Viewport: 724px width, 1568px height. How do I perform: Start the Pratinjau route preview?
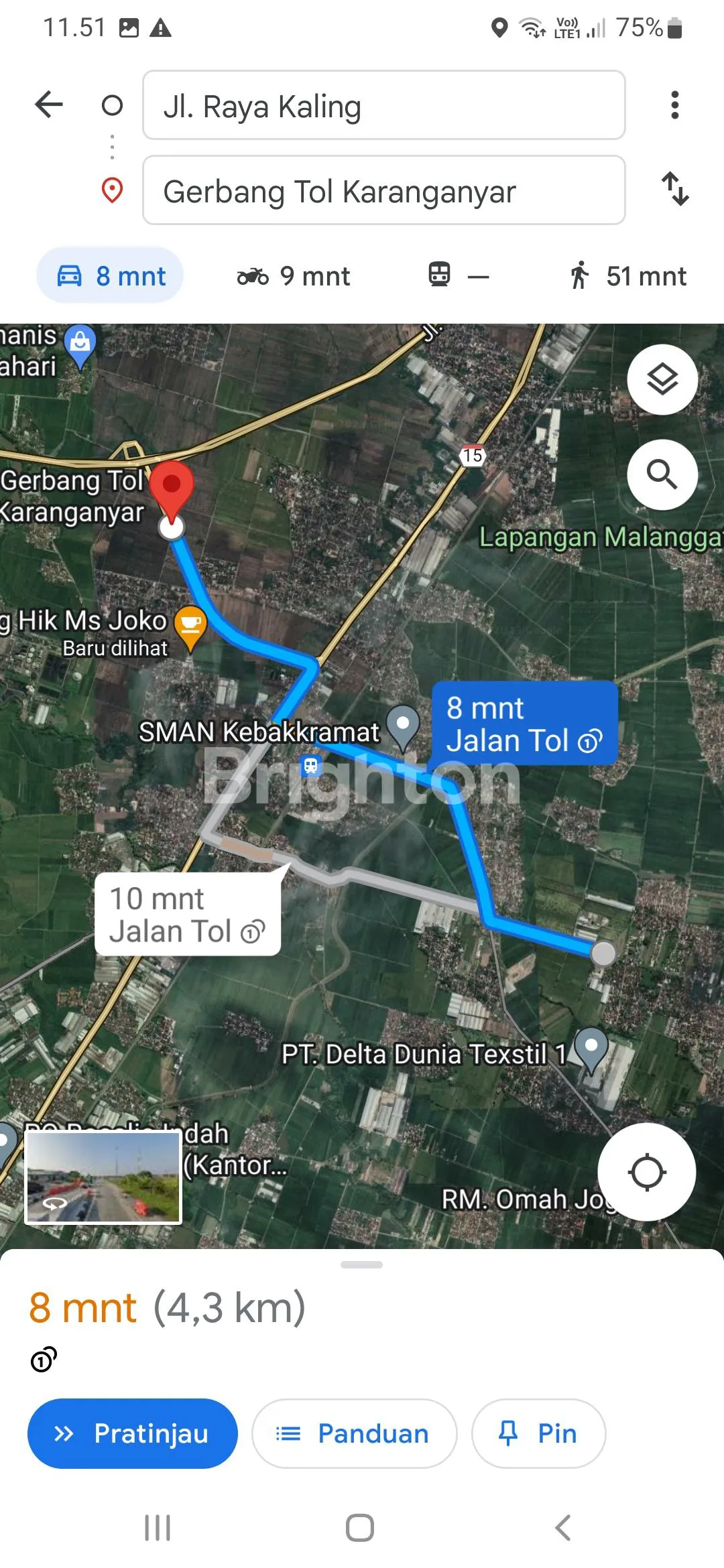tap(133, 1433)
